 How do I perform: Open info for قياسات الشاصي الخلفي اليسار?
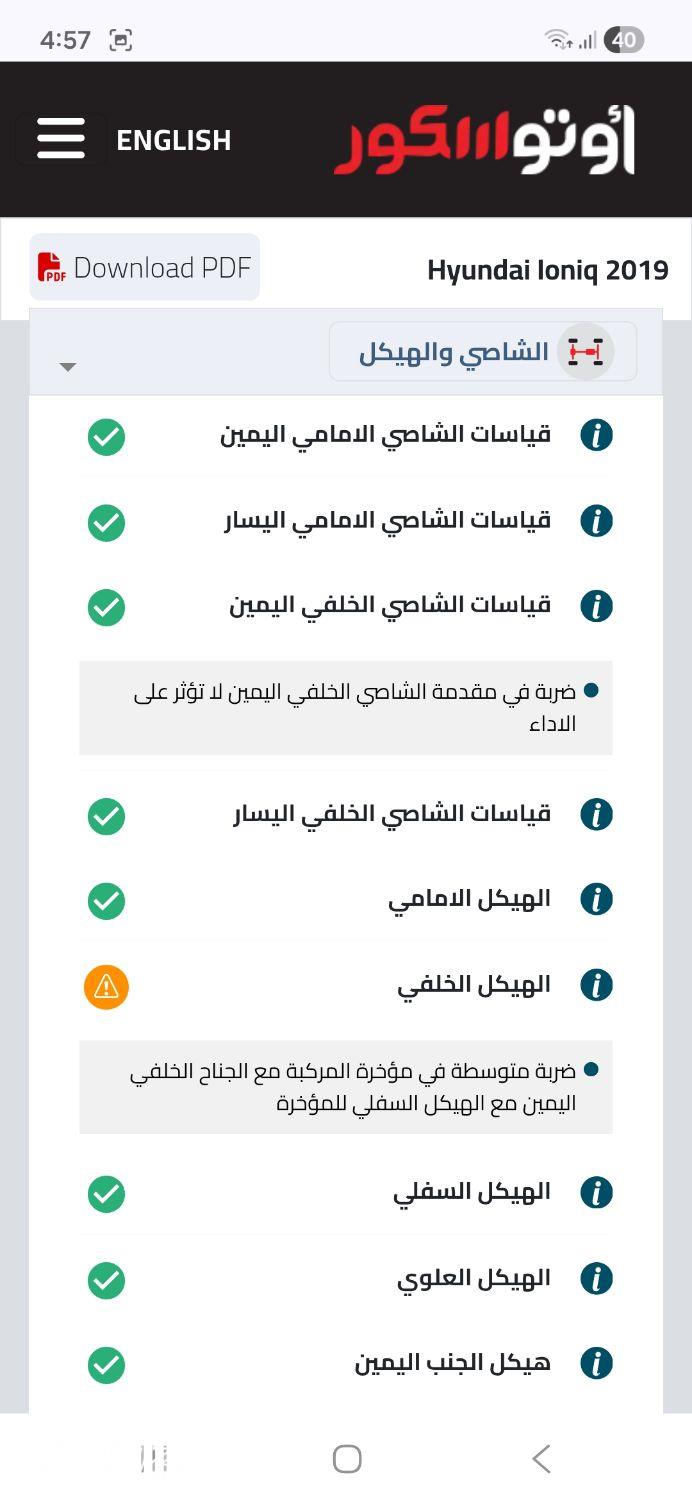(596, 815)
